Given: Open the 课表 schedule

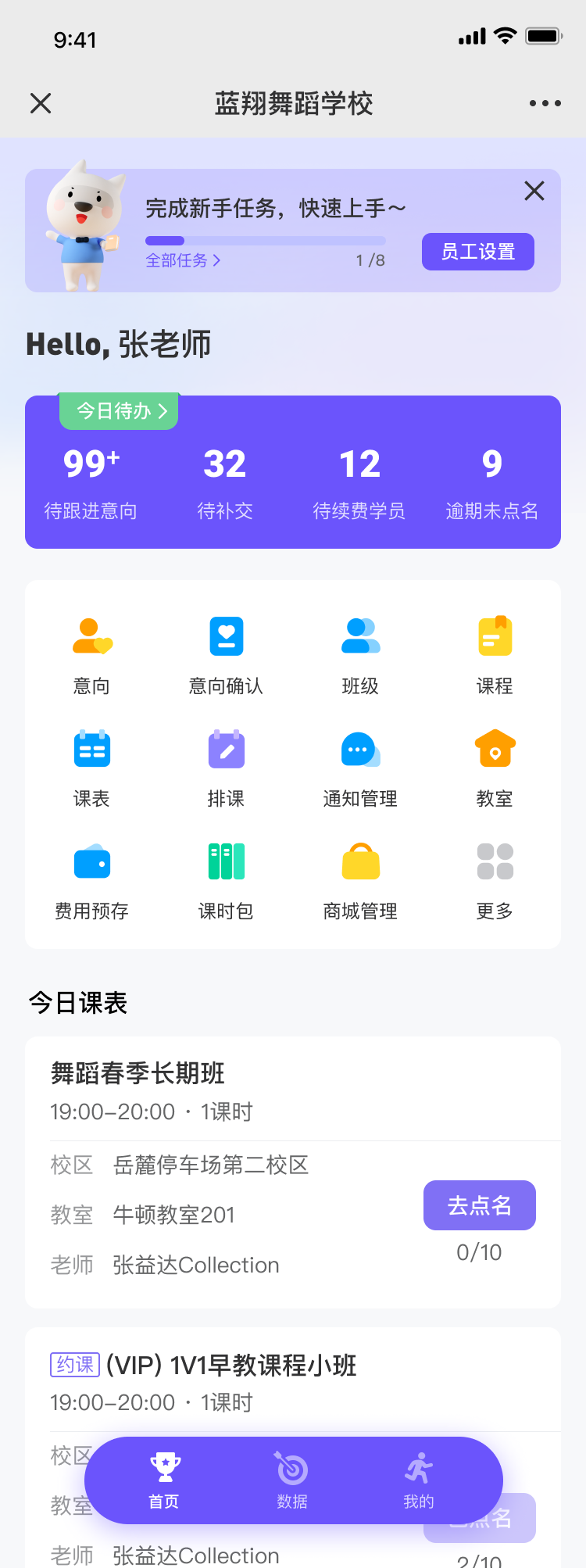Looking at the screenshot, I should (x=91, y=766).
